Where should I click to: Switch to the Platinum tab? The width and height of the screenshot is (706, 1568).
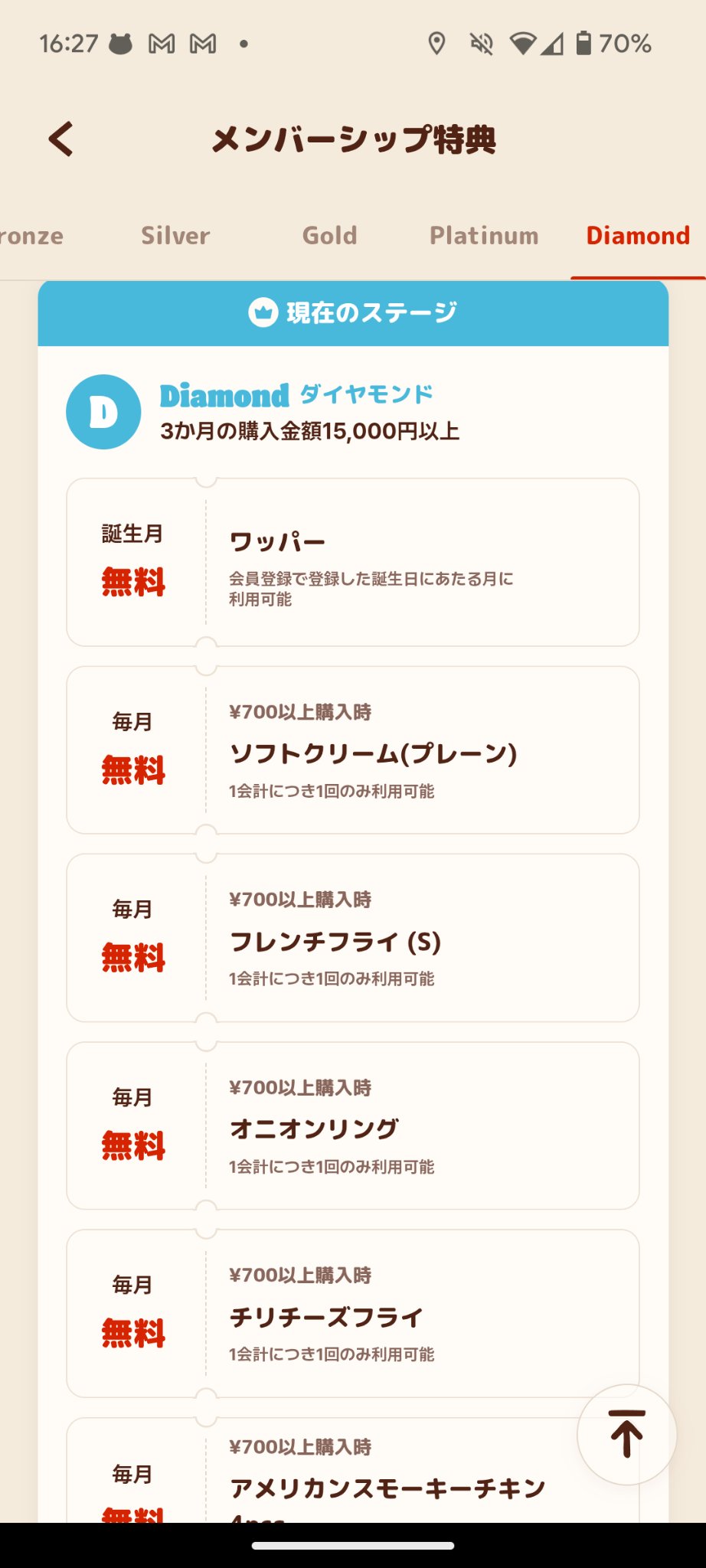[484, 236]
